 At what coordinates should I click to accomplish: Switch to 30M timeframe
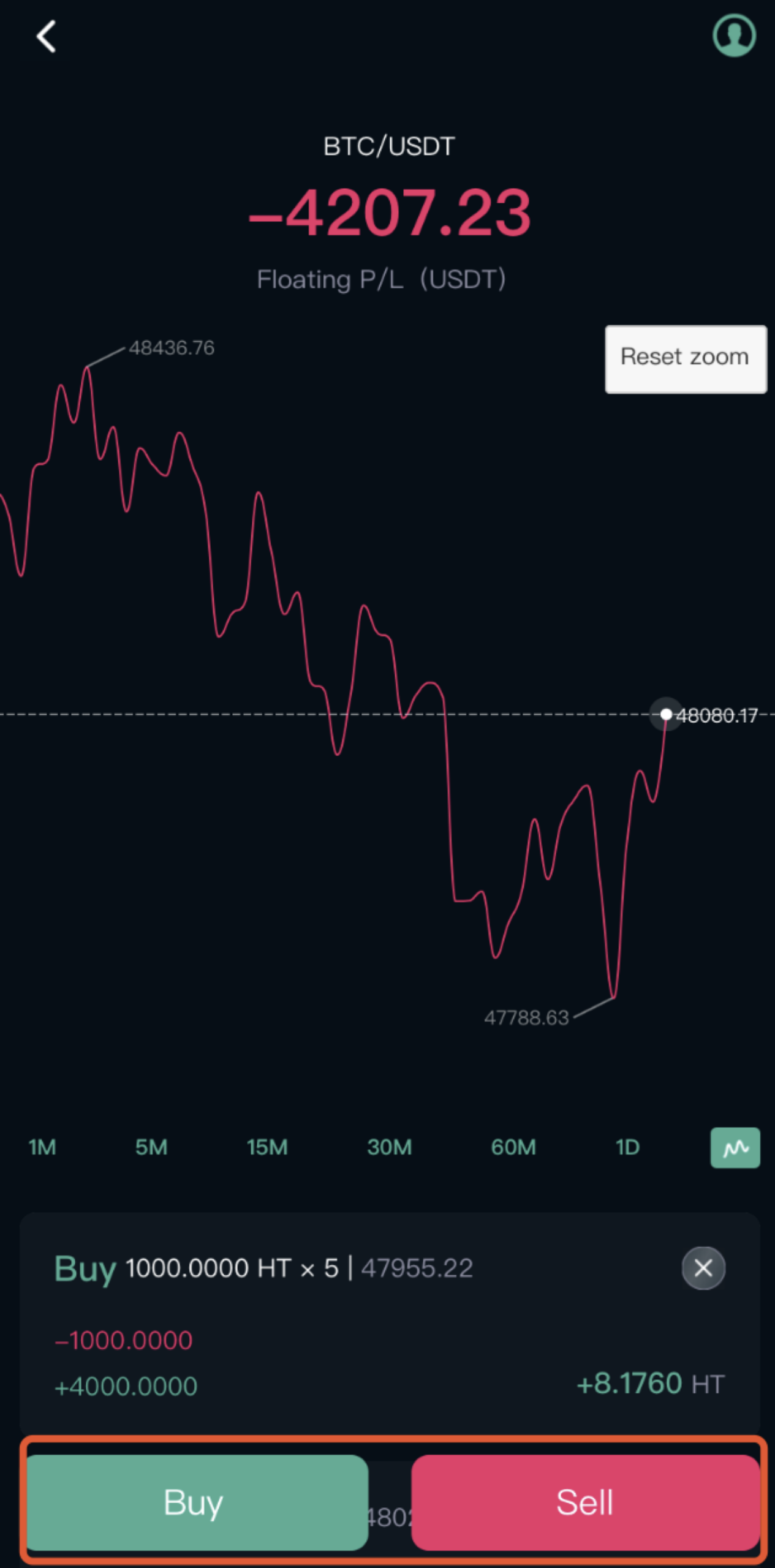pyautogui.click(x=389, y=1147)
